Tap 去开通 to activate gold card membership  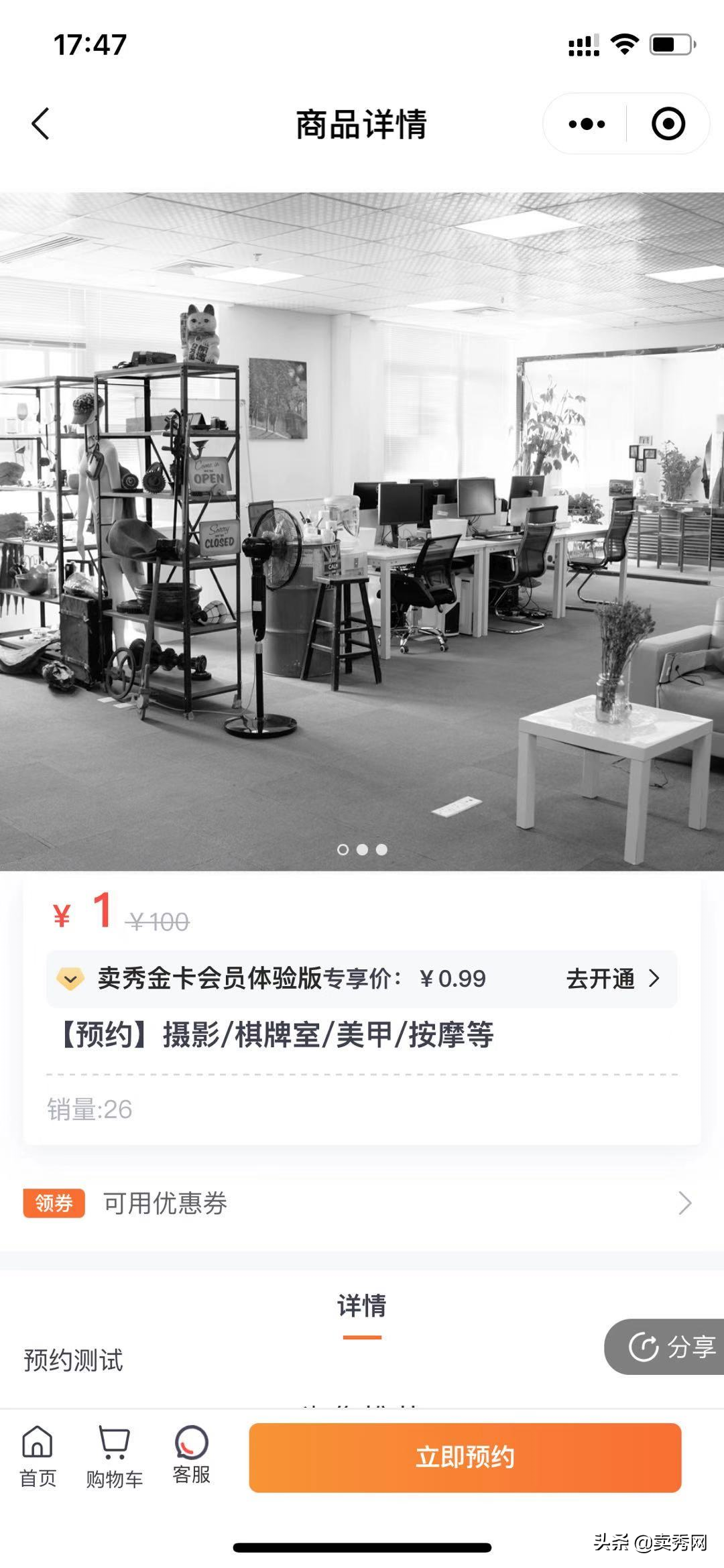[x=613, y=979]
